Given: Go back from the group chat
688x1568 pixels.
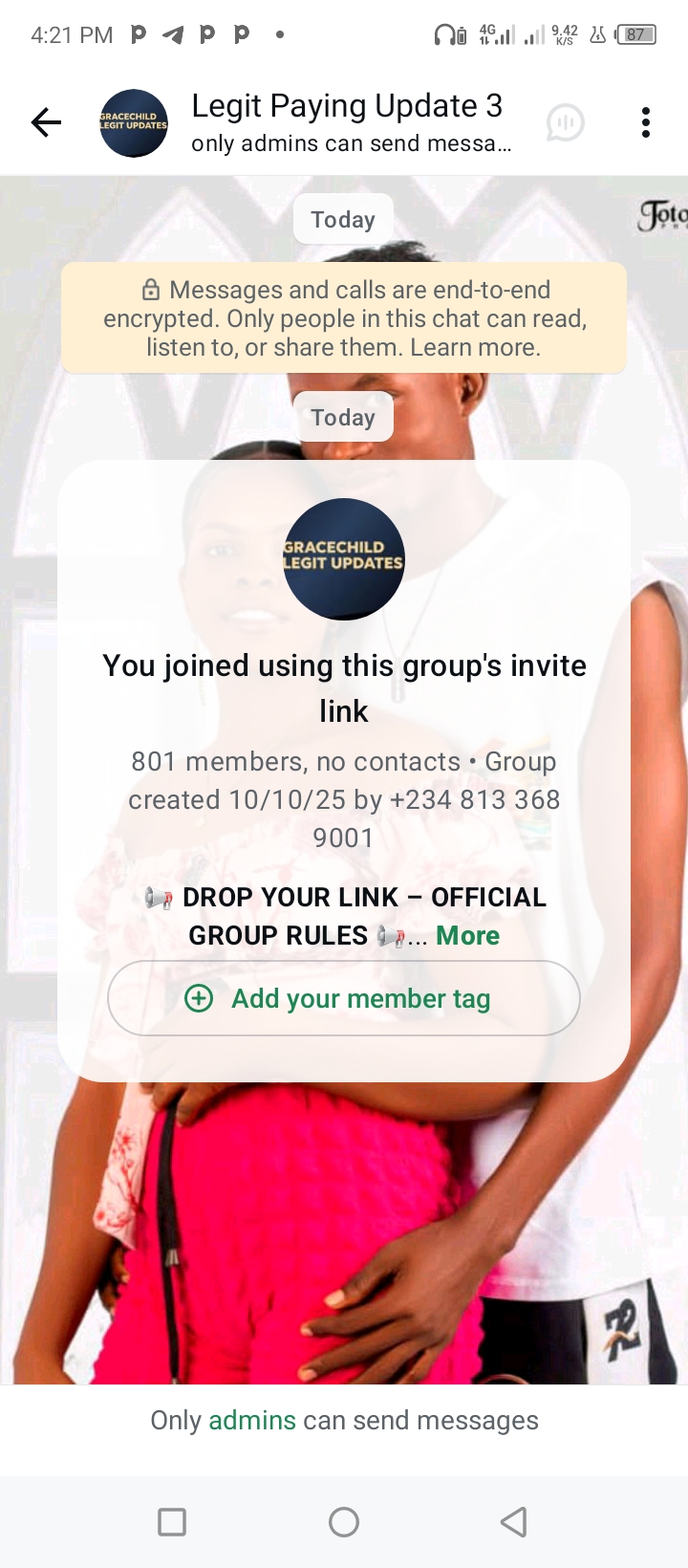Looking at the screenshot, I should (46, 122).
